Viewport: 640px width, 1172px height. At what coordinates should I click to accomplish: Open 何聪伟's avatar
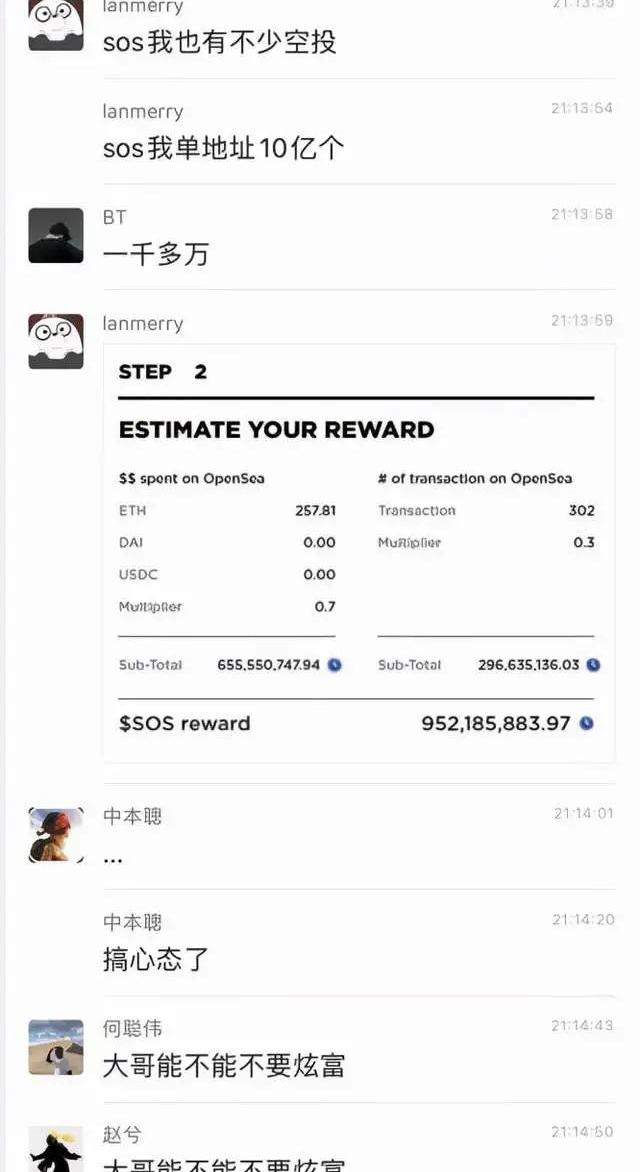(56, 1047)
